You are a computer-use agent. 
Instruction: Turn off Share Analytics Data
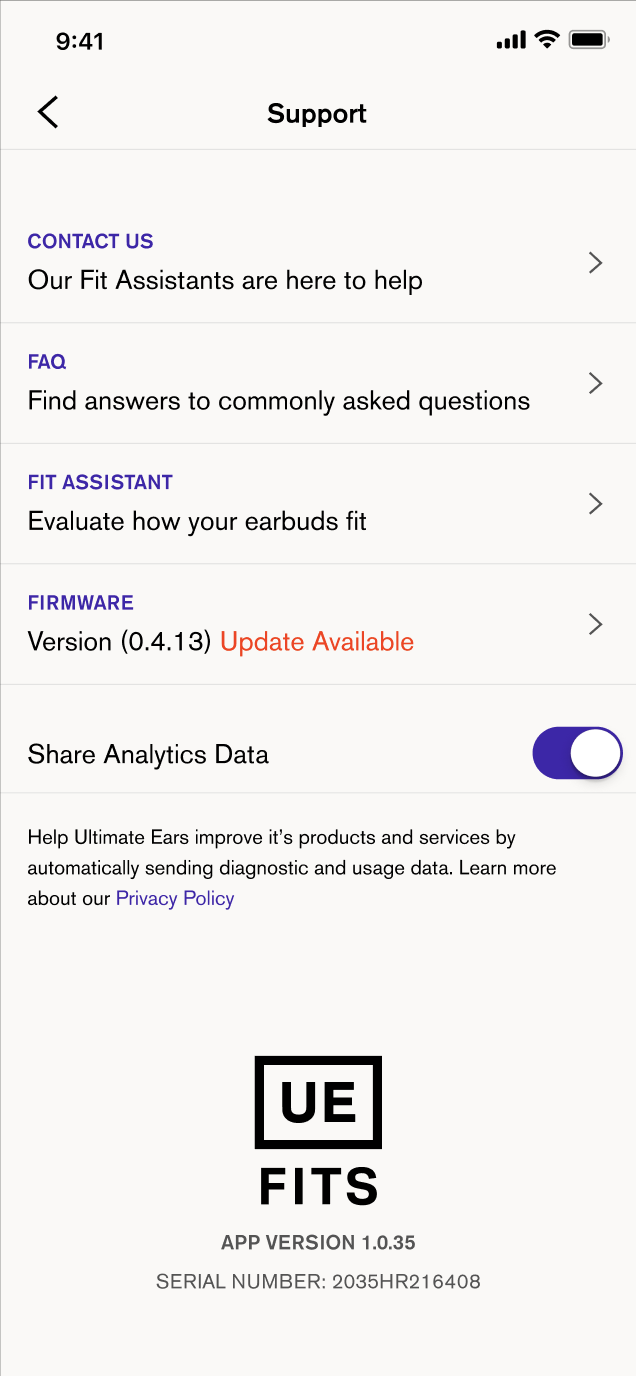577,753
